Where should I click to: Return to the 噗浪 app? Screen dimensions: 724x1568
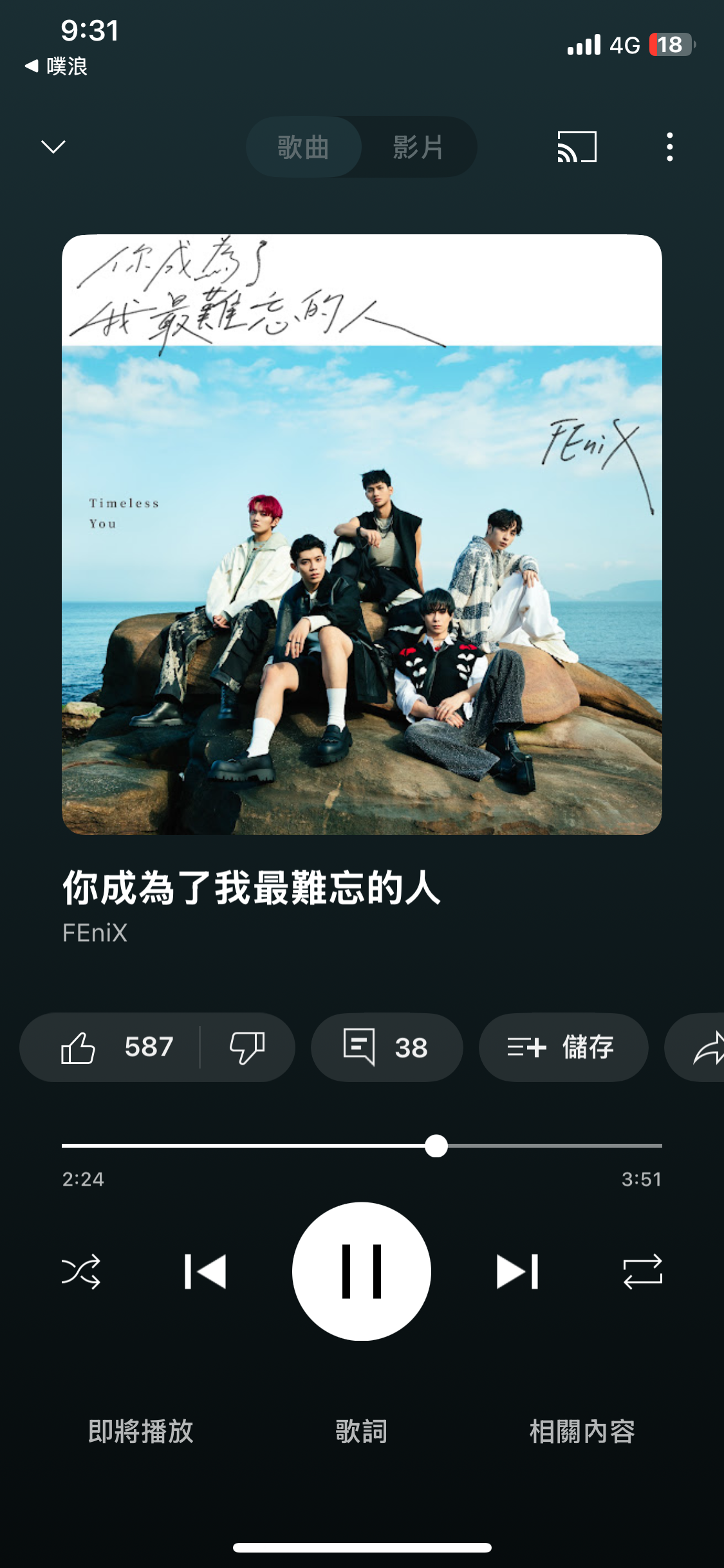pyautogui.click(x=56, y=66)
